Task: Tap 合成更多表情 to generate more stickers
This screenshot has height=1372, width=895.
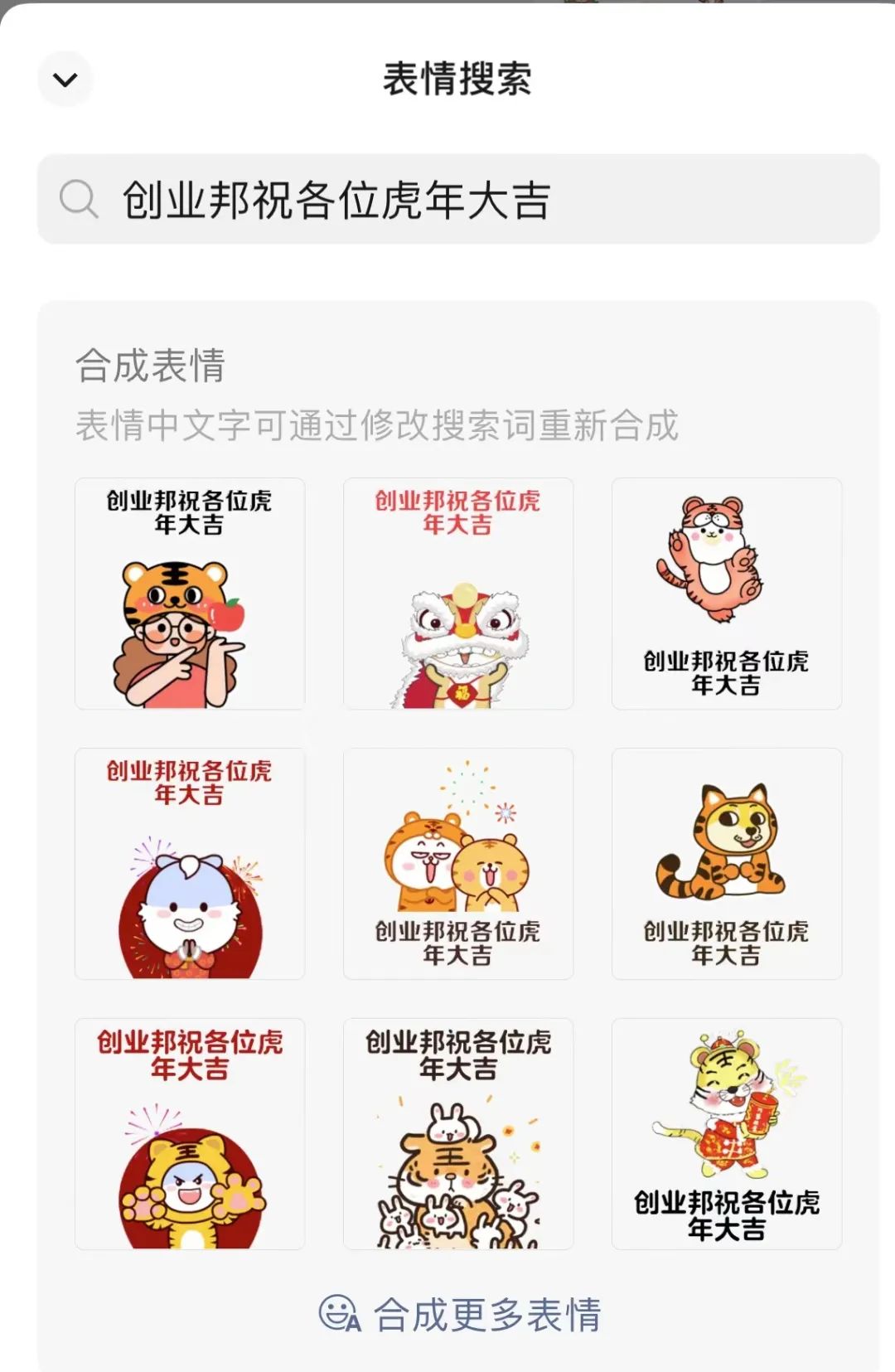Action: (x=461, y=1315)
